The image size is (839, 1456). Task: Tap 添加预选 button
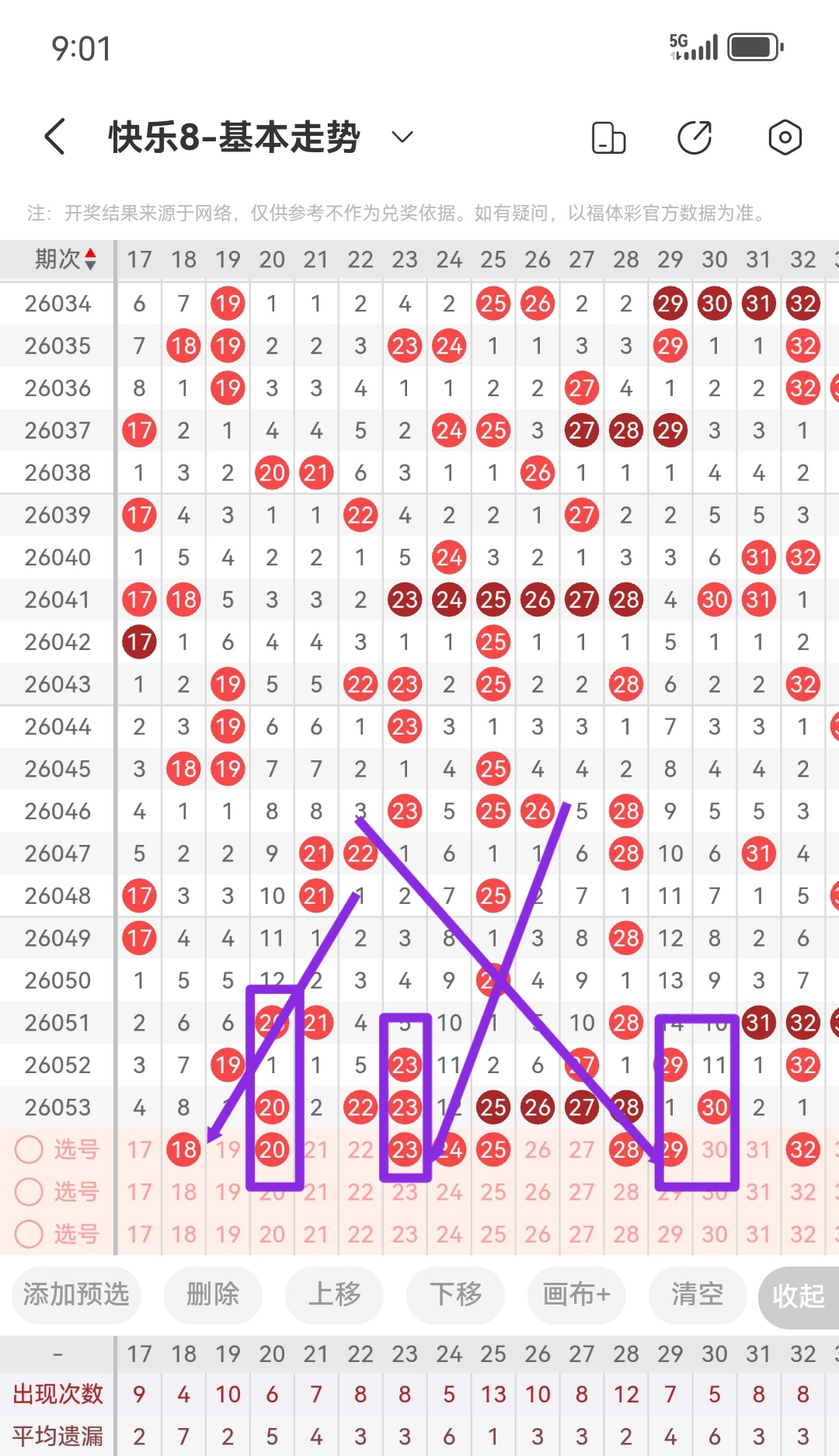pos(76,1294)
